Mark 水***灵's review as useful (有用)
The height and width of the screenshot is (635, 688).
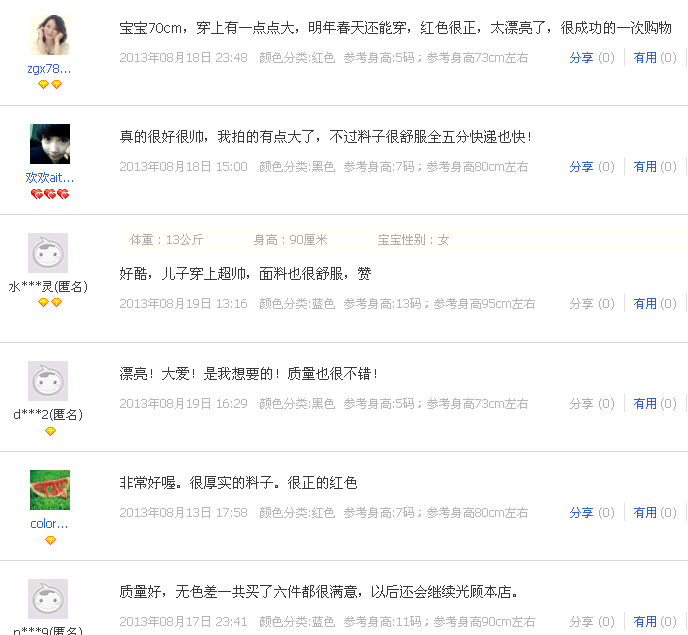click(645, 304)
